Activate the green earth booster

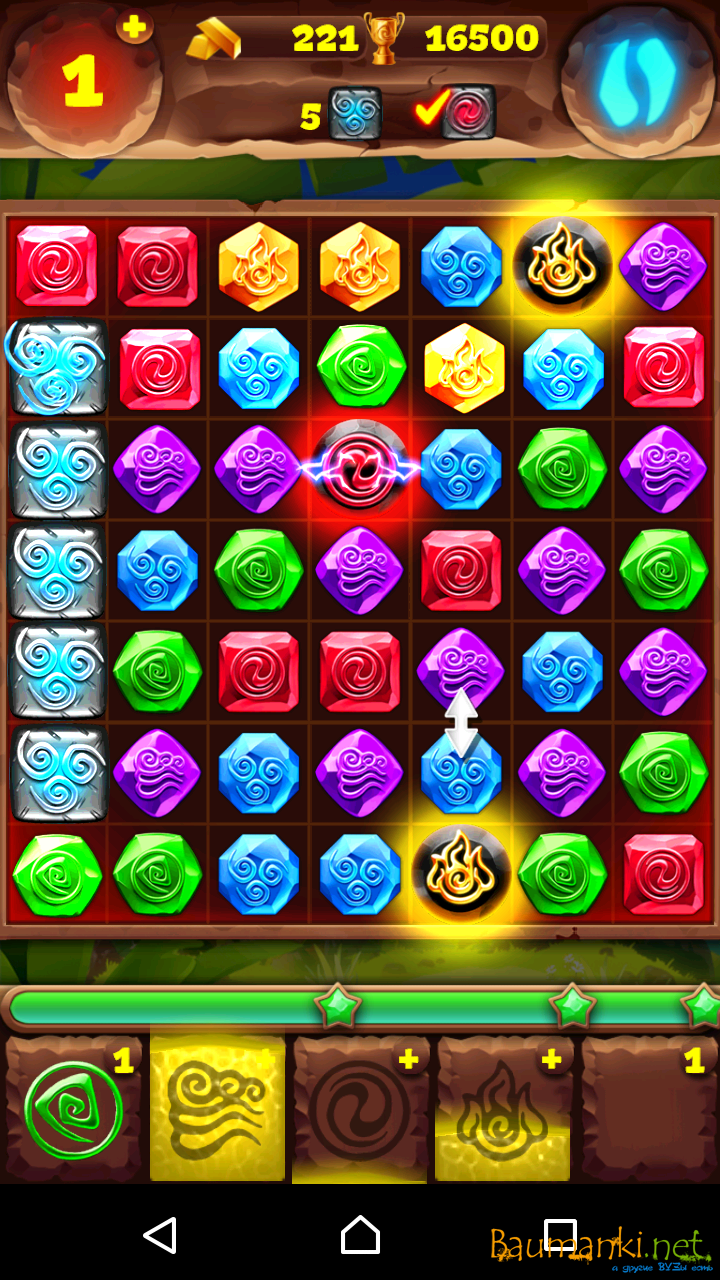(x=73, y=1110)
